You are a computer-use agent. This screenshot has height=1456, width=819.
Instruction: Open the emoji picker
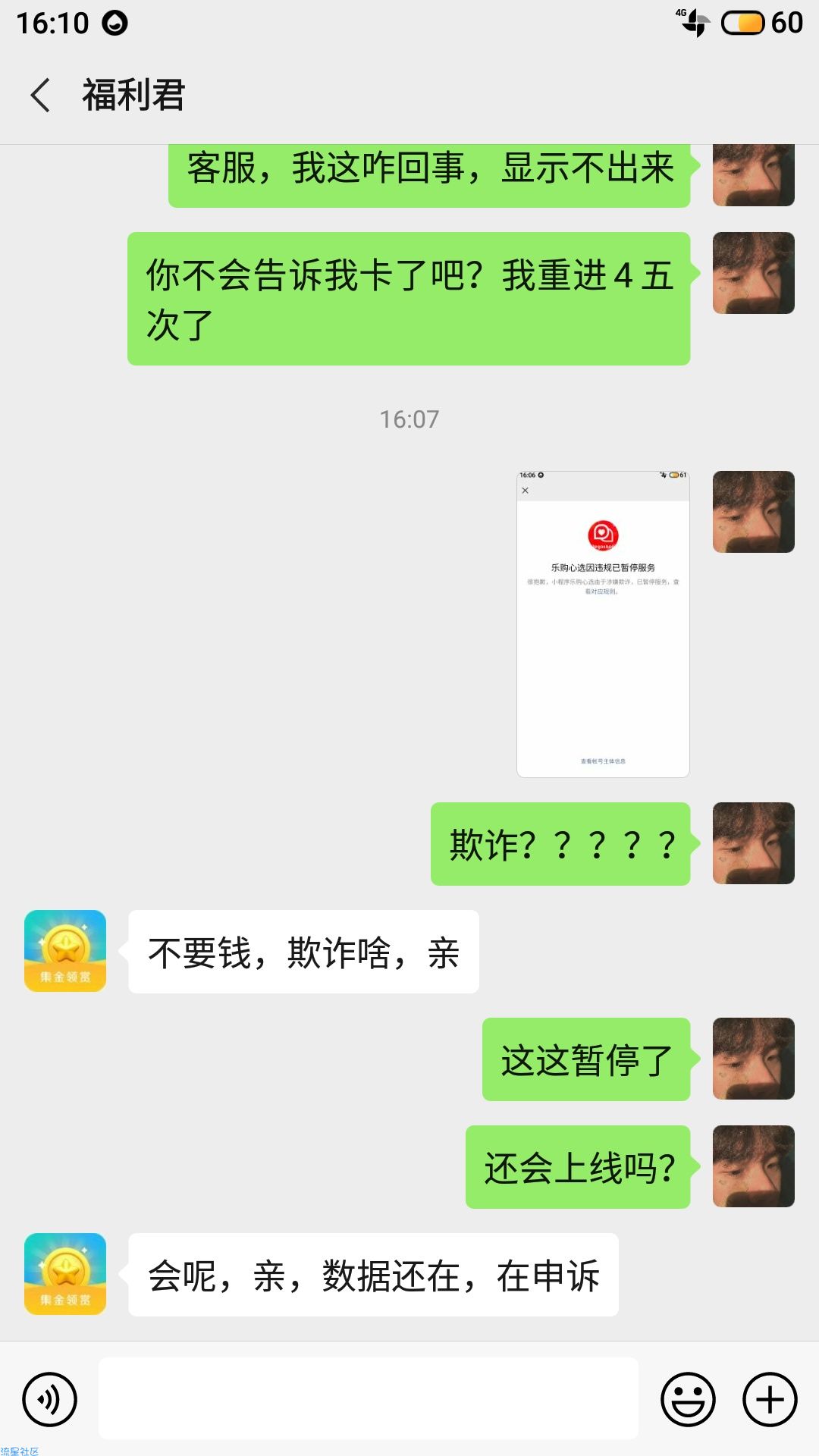click(x=688, y=1399)
